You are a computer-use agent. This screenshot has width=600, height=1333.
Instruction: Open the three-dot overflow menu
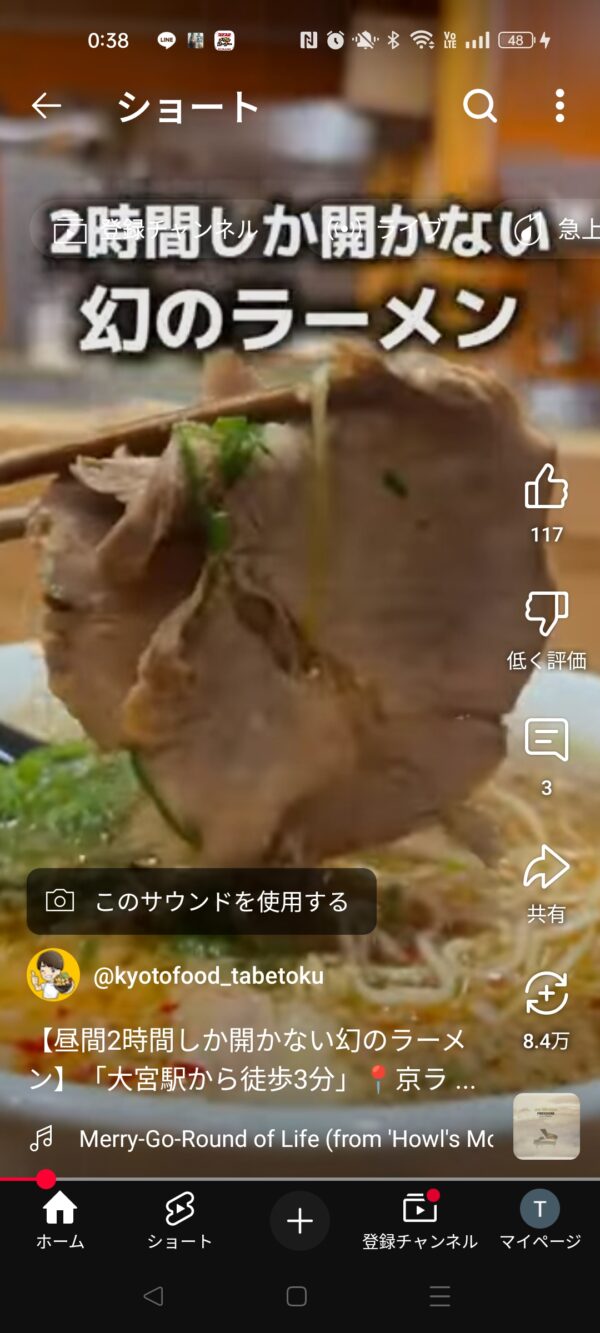pos(560,106)
